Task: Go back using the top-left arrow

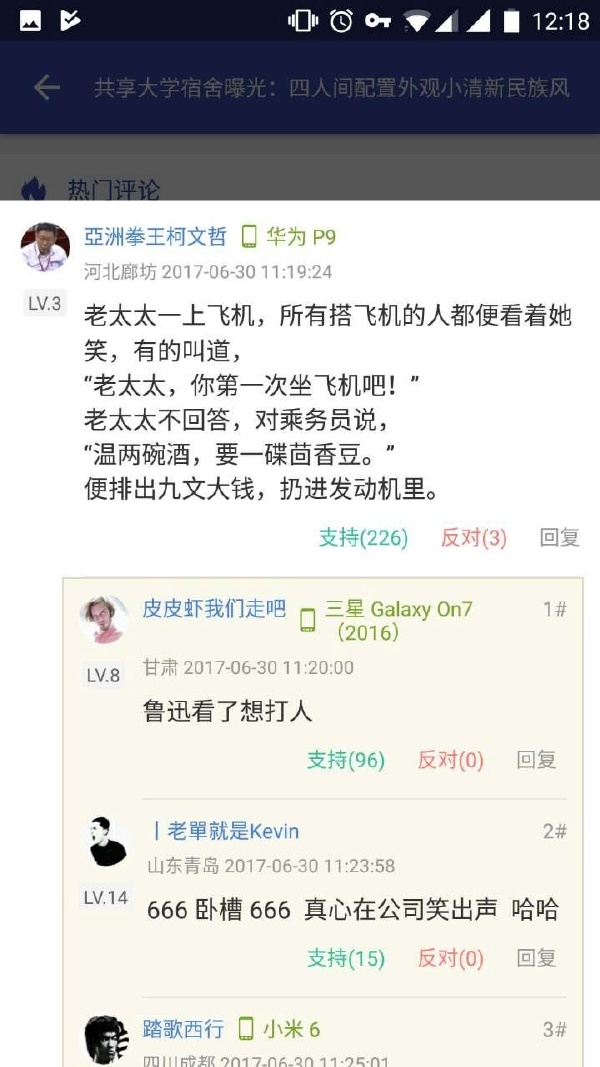Action: pos(47,88)
